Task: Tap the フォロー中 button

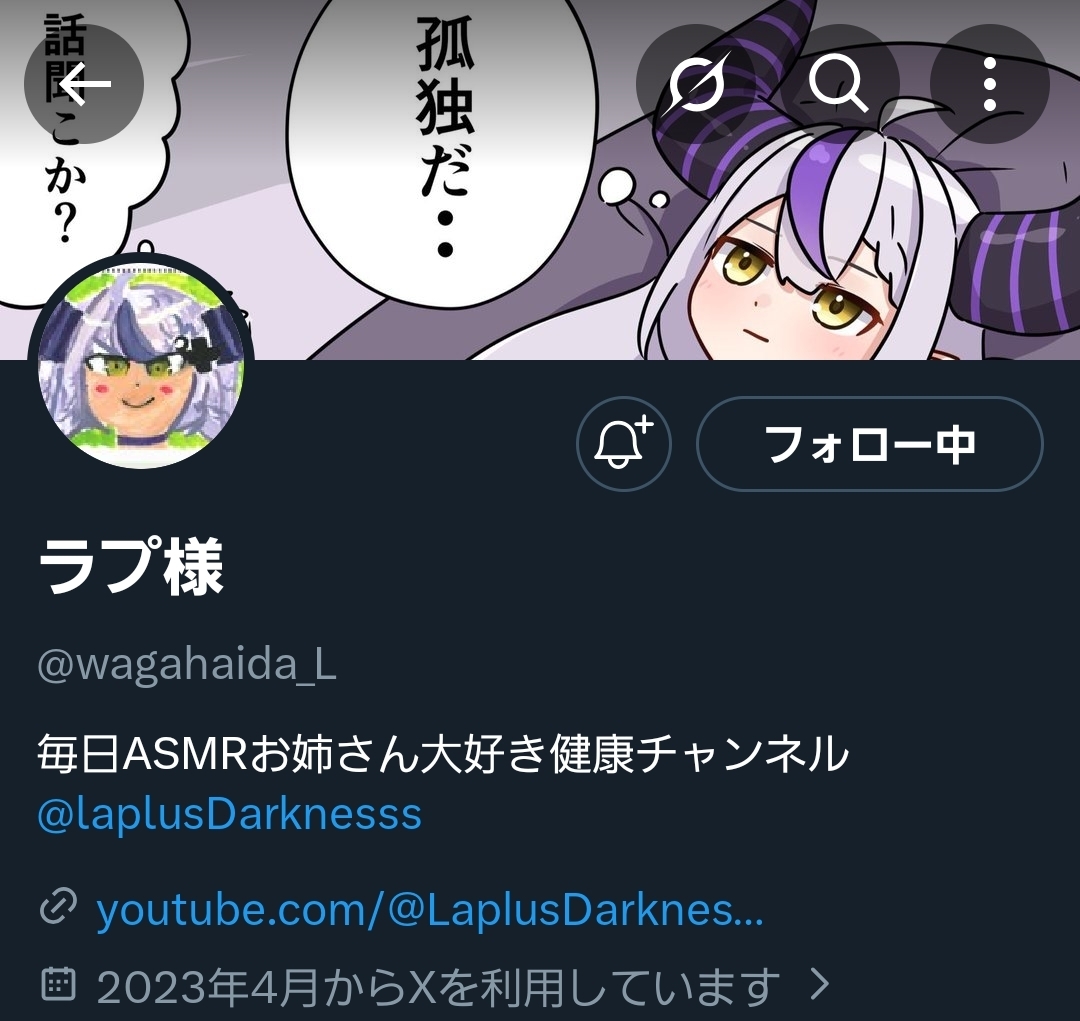Action: (870, 444)
